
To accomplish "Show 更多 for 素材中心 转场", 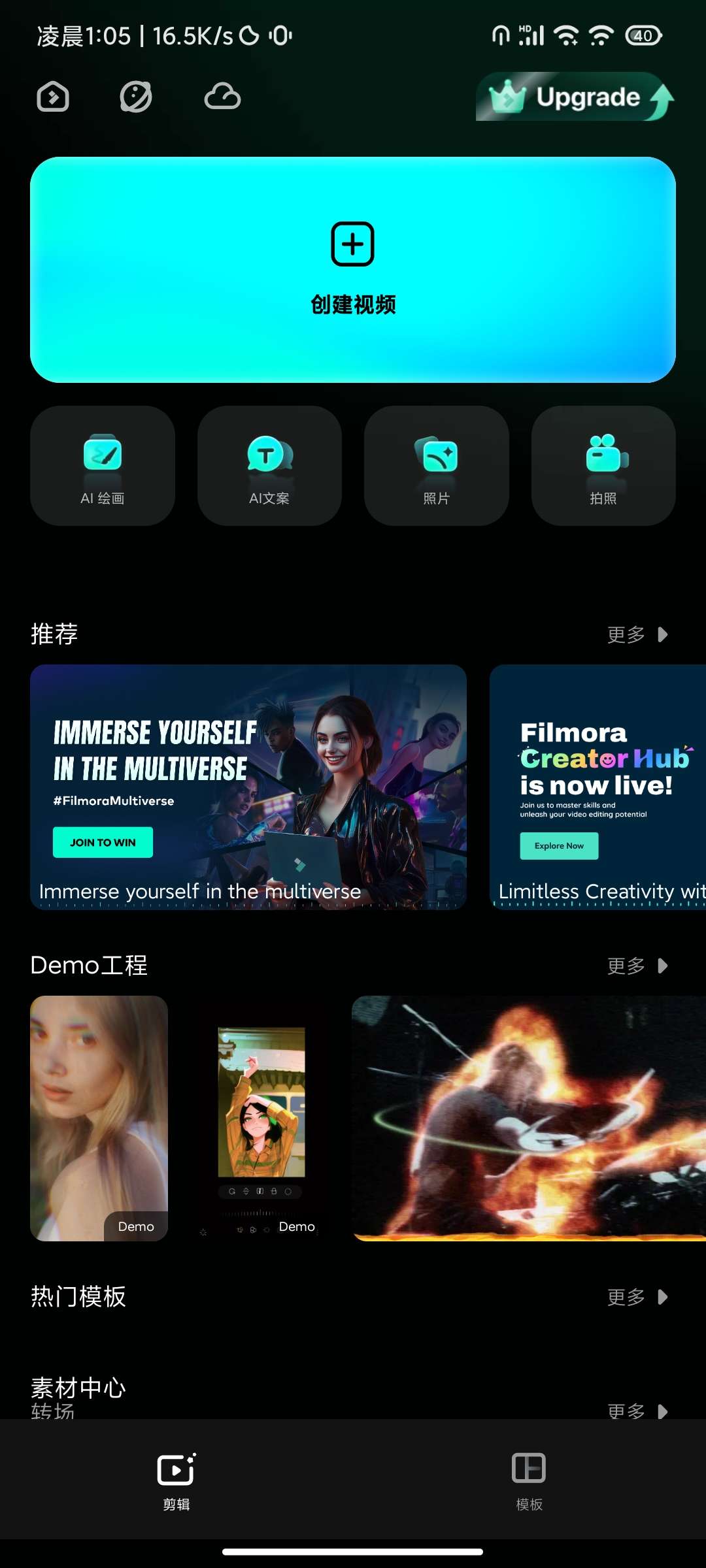I will 636,1410.
